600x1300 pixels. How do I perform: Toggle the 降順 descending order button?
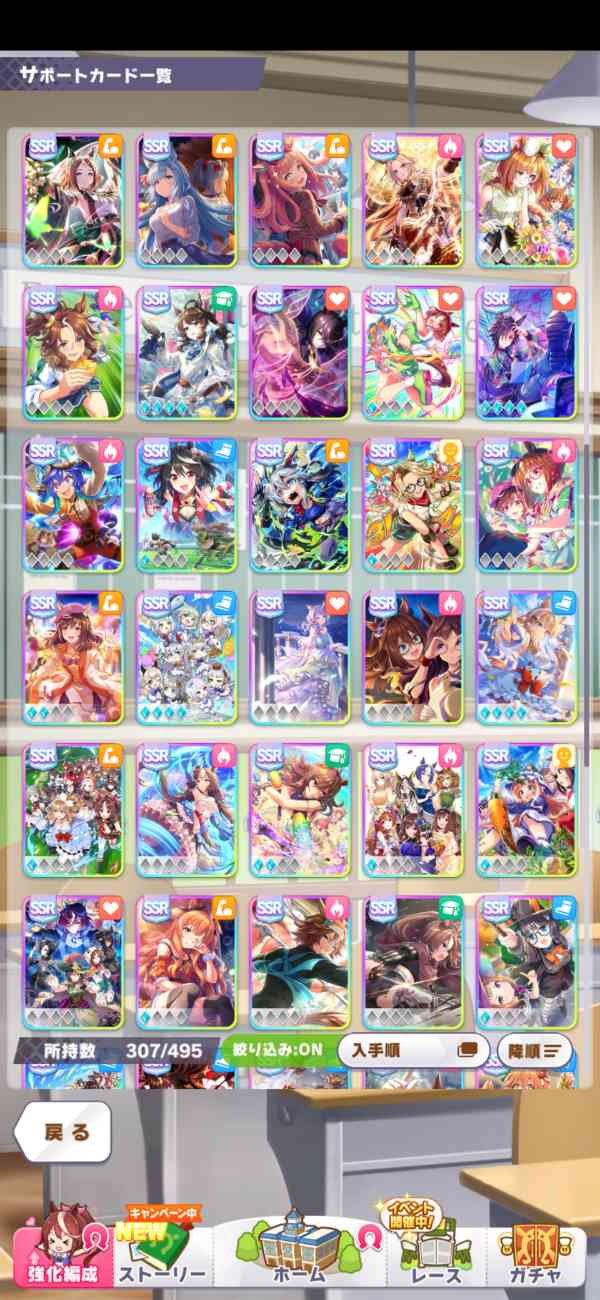535,1051
